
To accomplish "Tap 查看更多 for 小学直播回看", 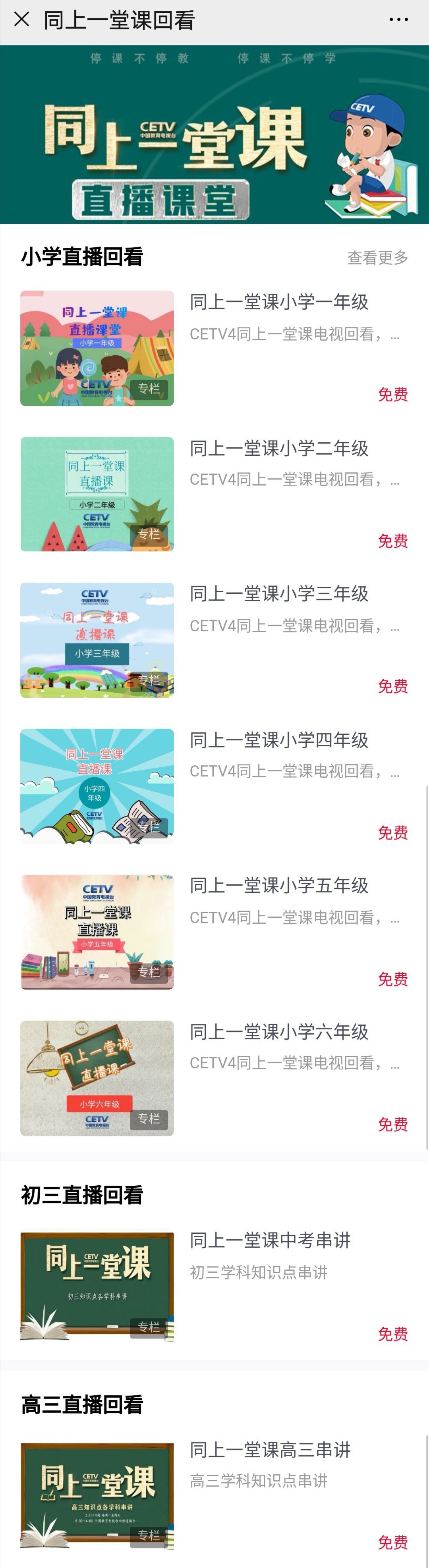I will 377,258.
